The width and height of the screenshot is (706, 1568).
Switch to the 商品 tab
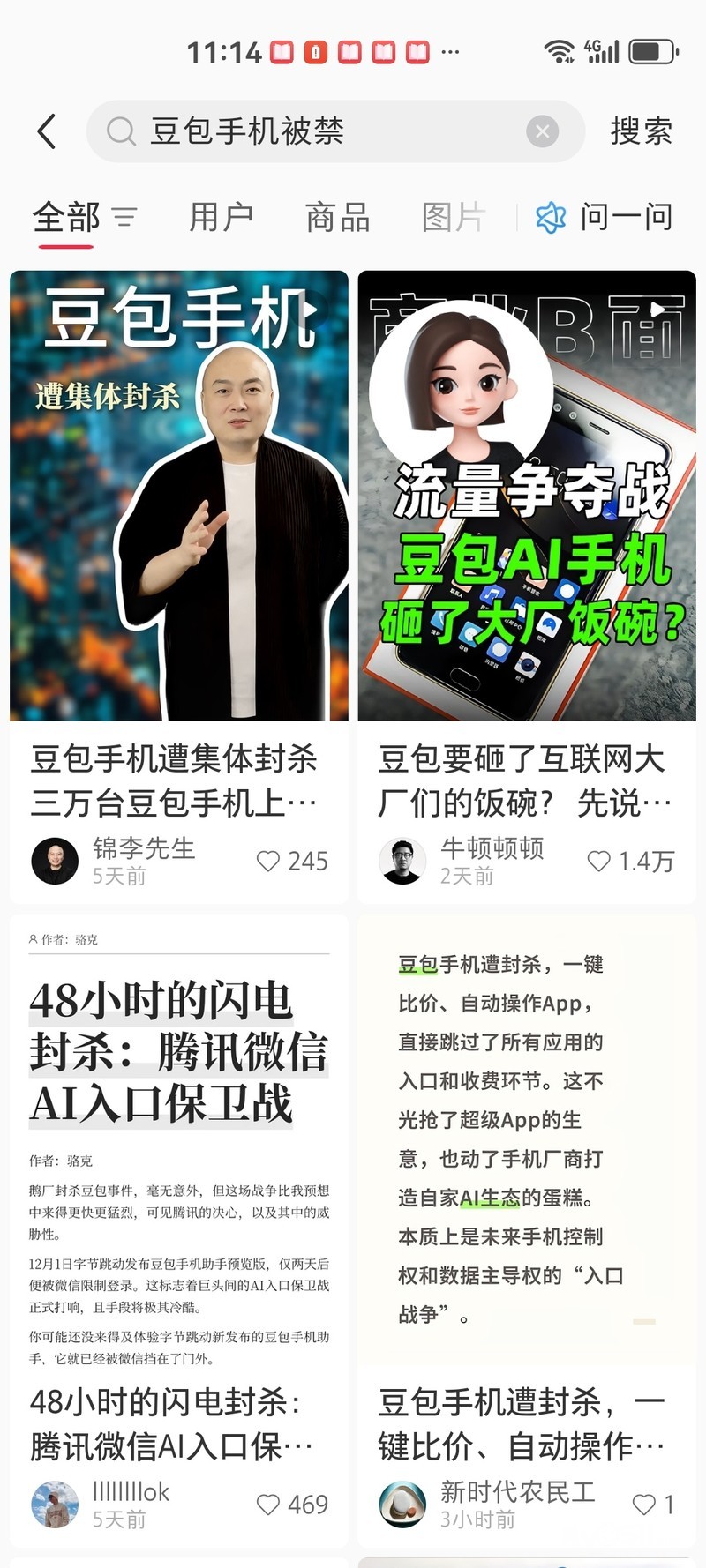[337, 217]
